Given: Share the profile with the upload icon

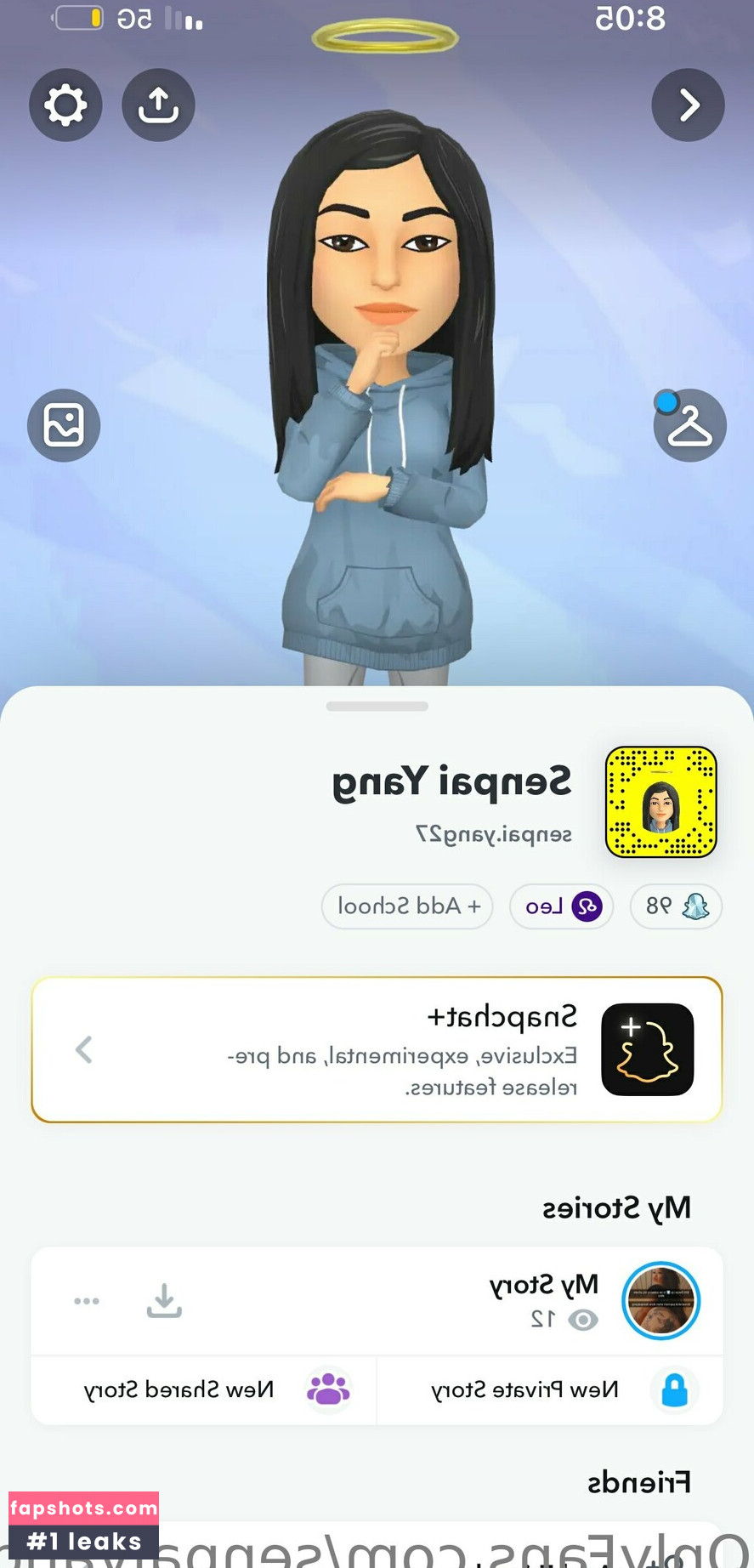Looking at the screenshot, I should [x=158, y=105].
